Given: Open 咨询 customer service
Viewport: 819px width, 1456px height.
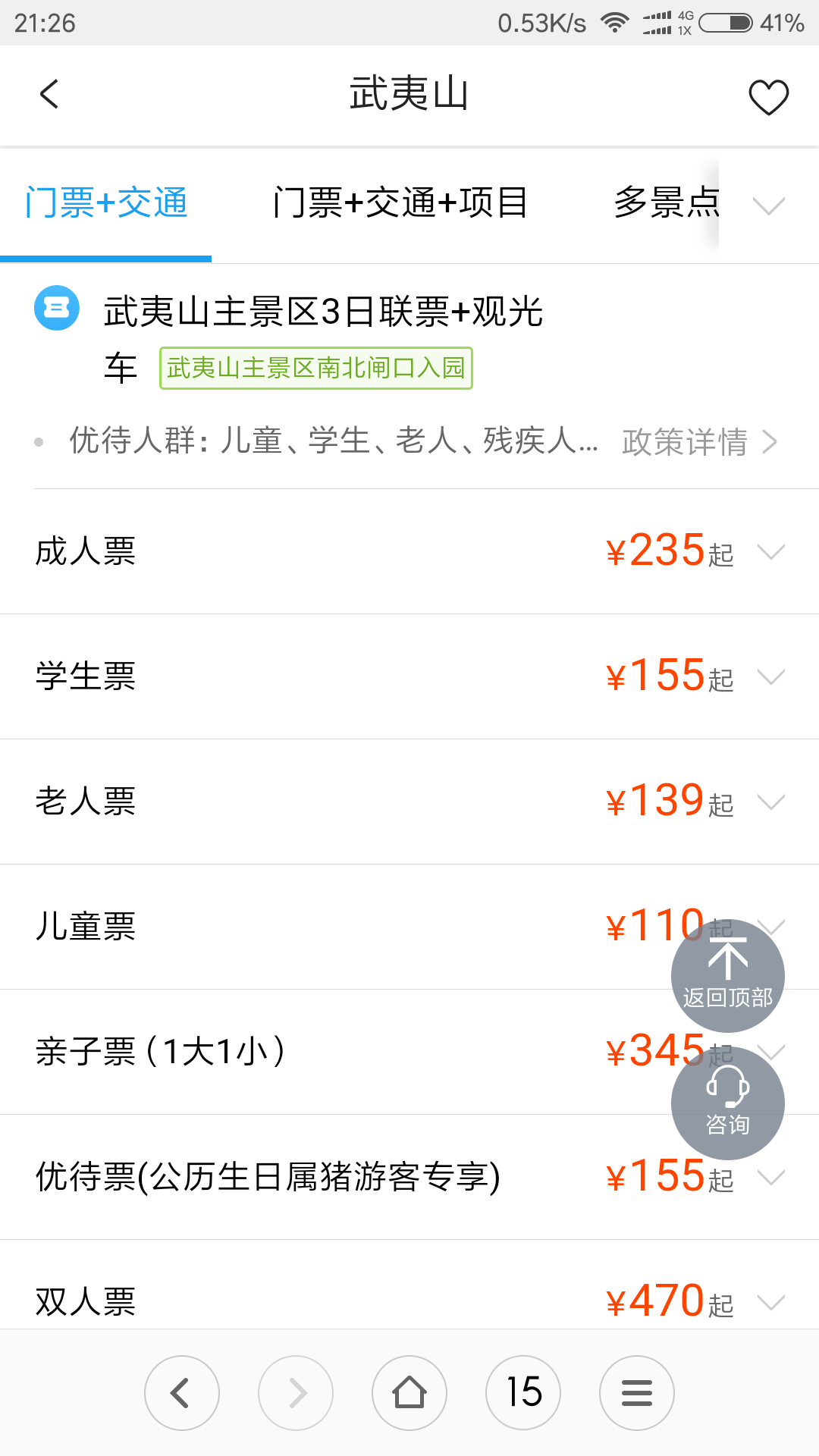Looking at the screenshot, I should pyautogui.click(x=727, y=1103).
